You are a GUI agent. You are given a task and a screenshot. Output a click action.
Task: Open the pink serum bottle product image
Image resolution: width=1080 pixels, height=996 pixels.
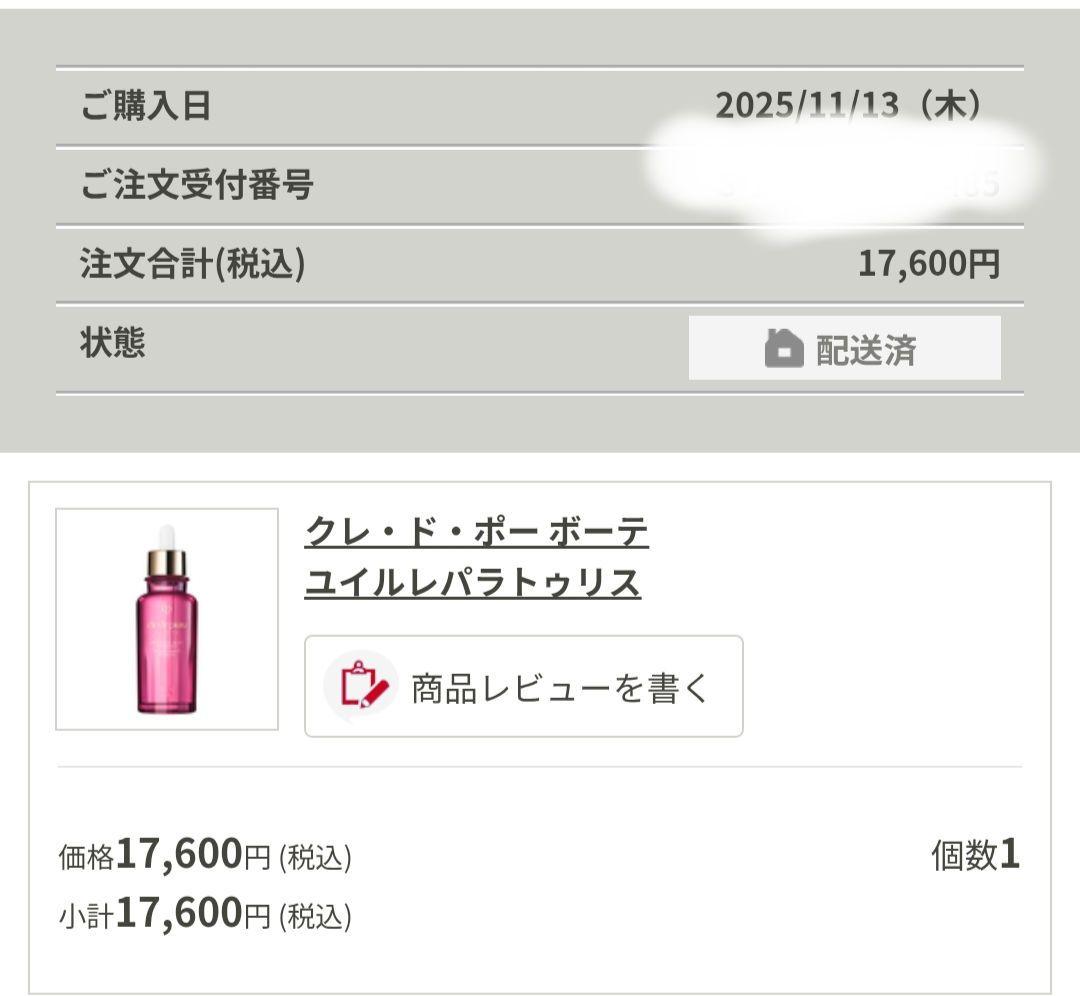167,619
